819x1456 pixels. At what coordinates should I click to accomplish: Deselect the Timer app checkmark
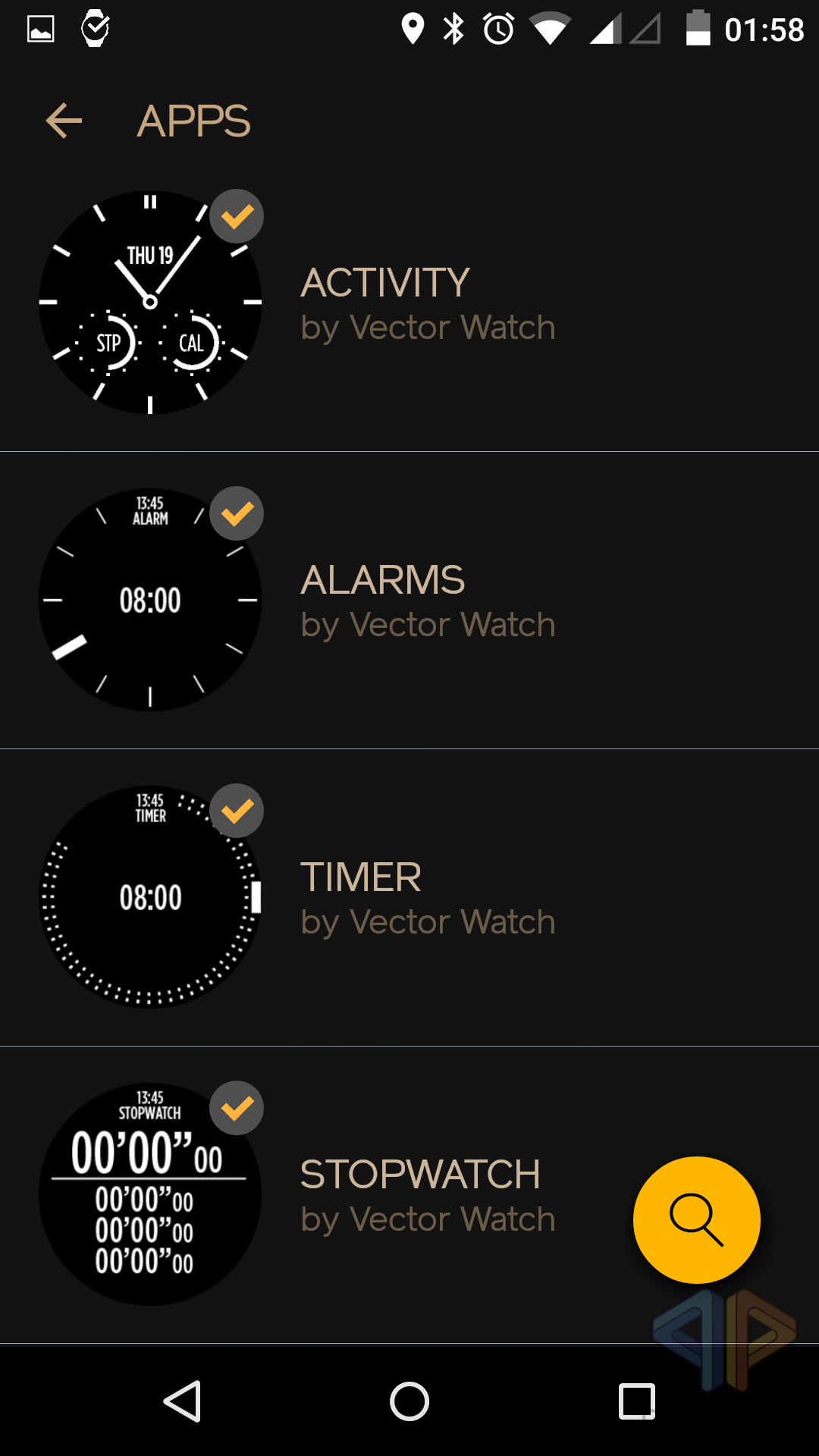[237, 811]
